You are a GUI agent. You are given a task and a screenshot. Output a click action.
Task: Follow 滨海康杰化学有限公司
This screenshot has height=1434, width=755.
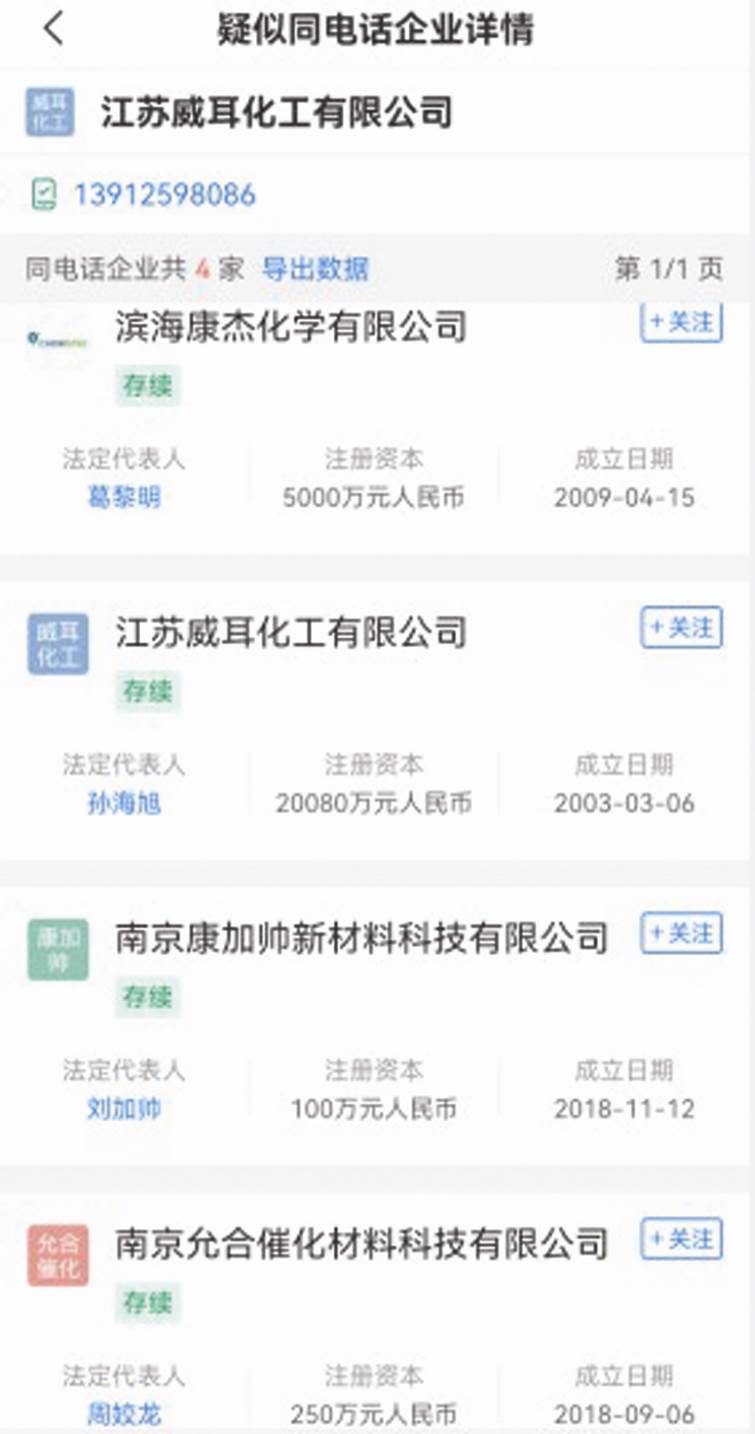pos(681,323)
